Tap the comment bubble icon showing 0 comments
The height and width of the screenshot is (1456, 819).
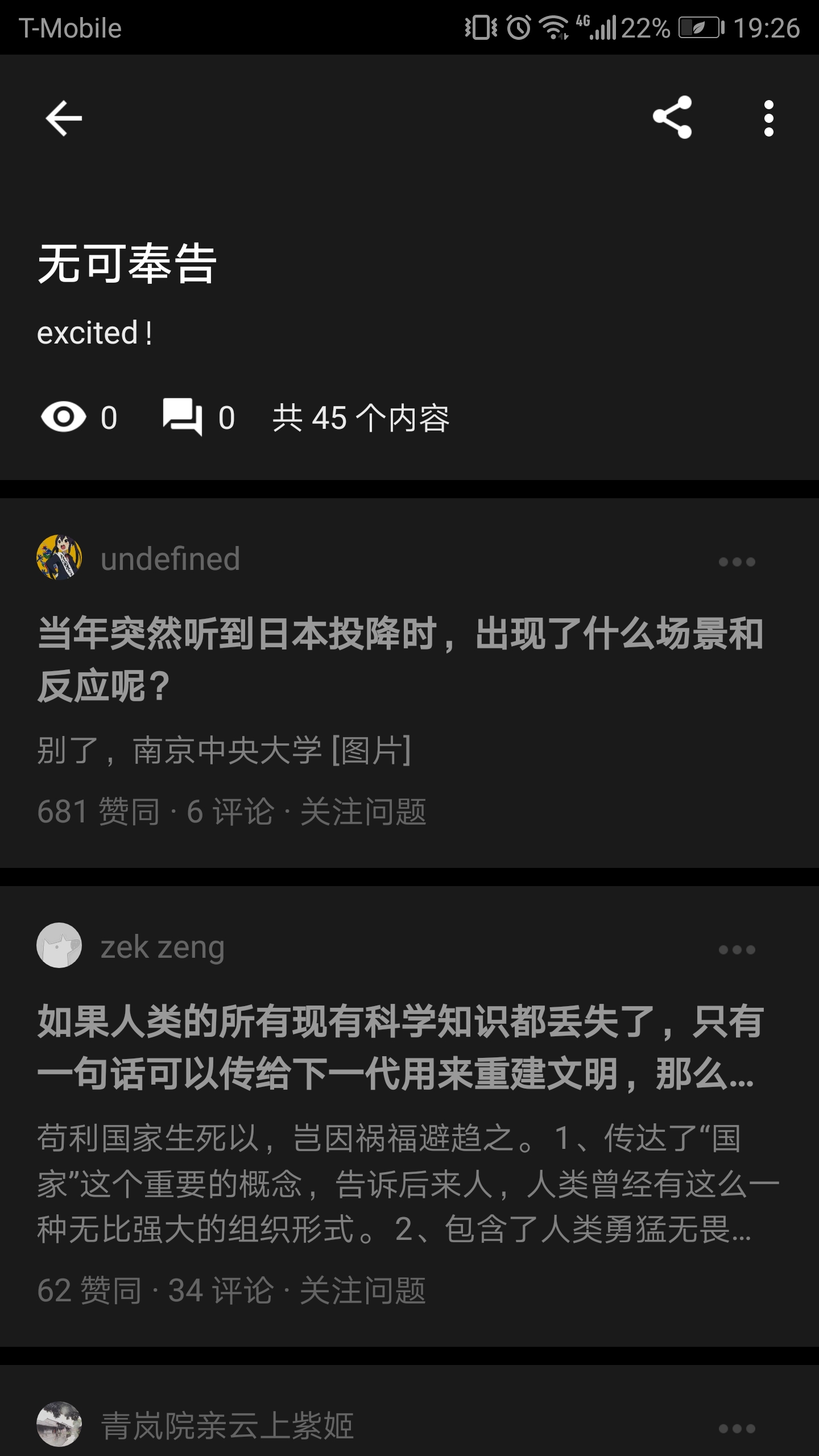point(183,418)
